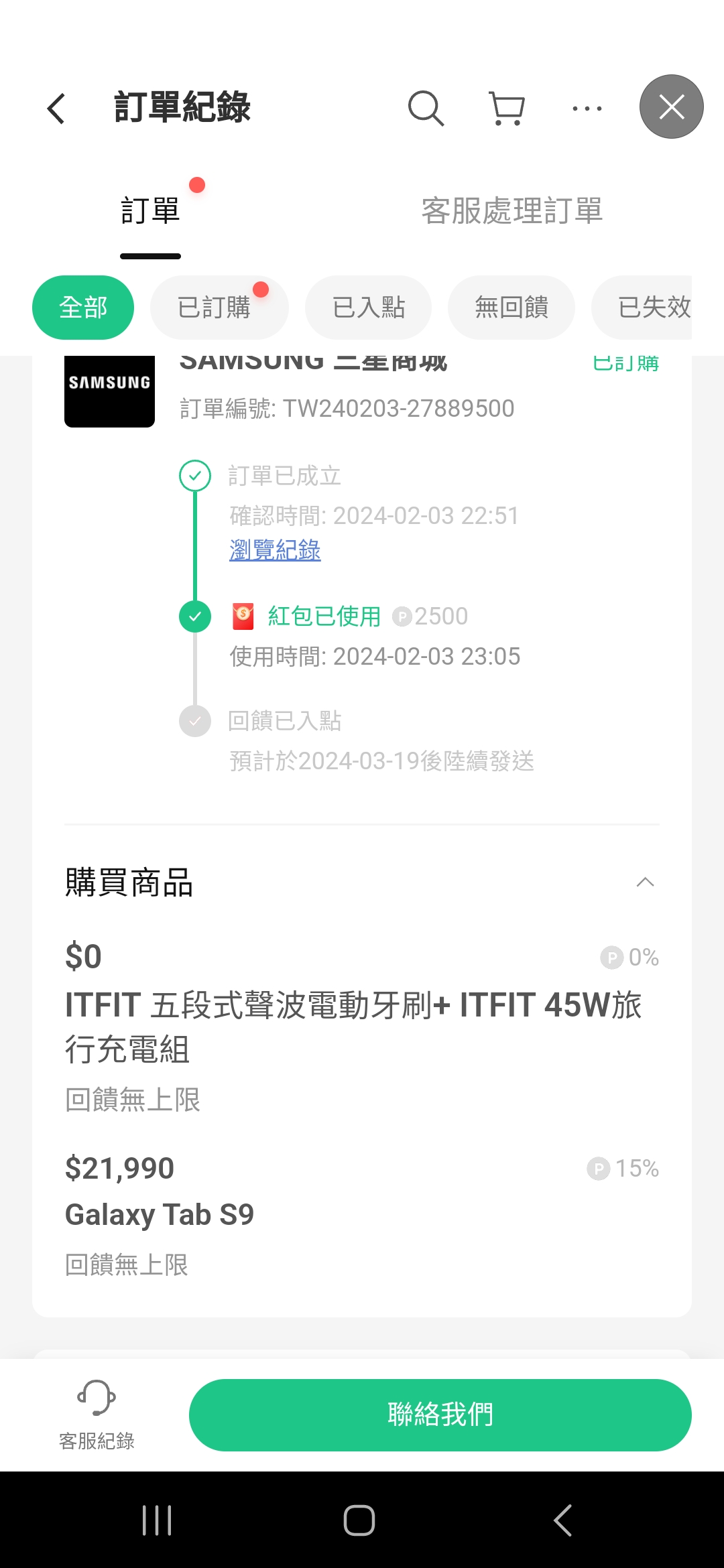
Task: Select the 全部 filter chip
Action: click(x=83, y=308)
